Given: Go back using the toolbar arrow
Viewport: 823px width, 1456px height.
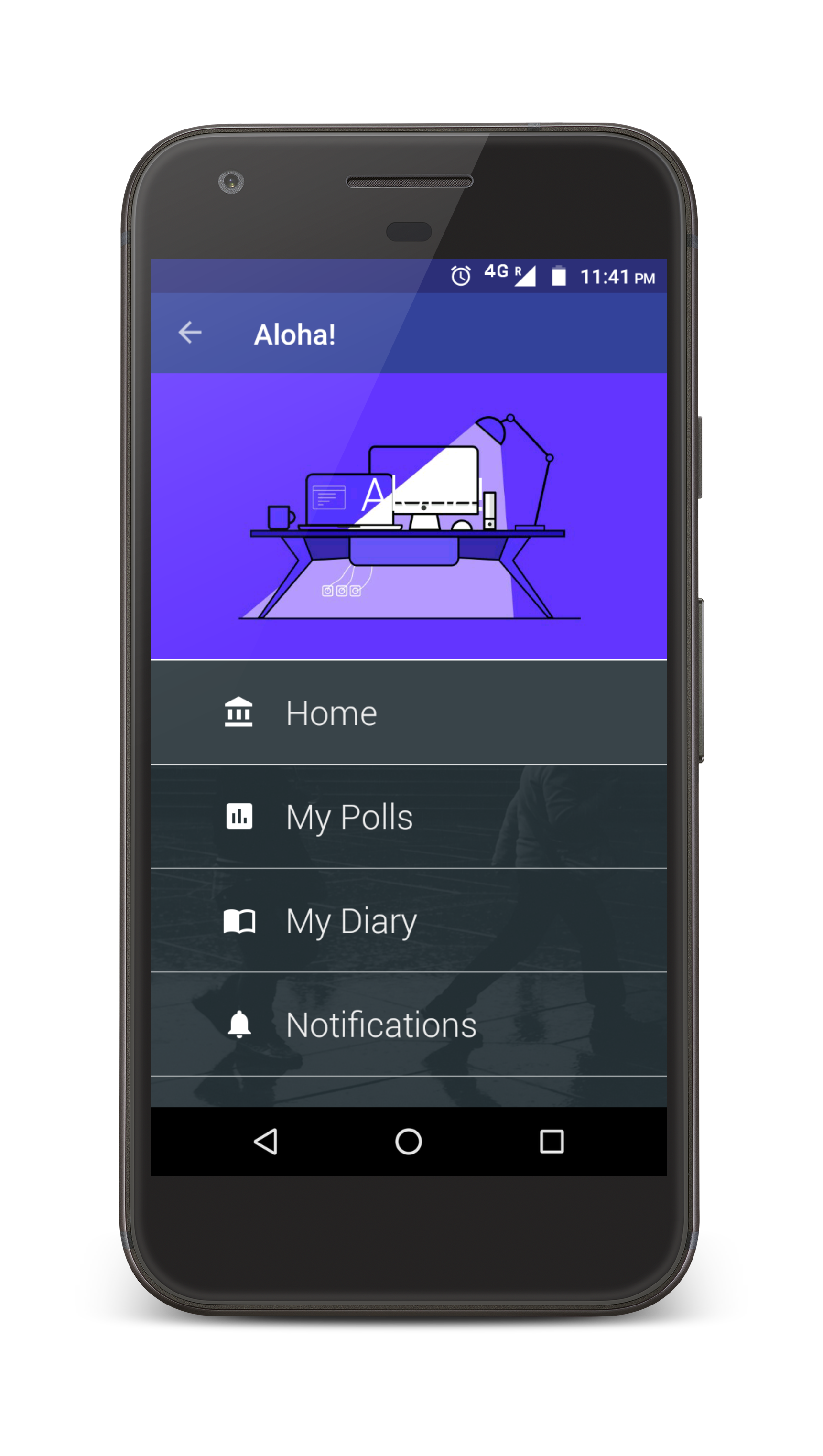Looking at the screenshot, I should click(190, 333).
